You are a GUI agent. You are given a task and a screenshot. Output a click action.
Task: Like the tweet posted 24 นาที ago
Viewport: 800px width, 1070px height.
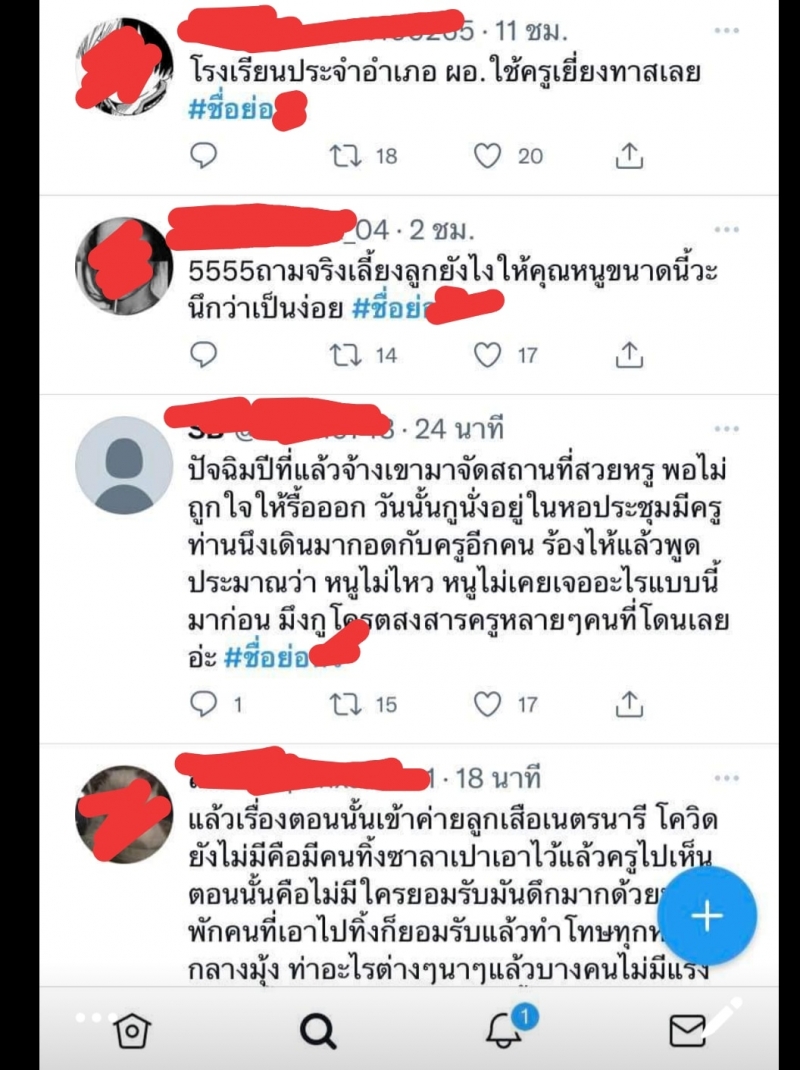[487, 705]
